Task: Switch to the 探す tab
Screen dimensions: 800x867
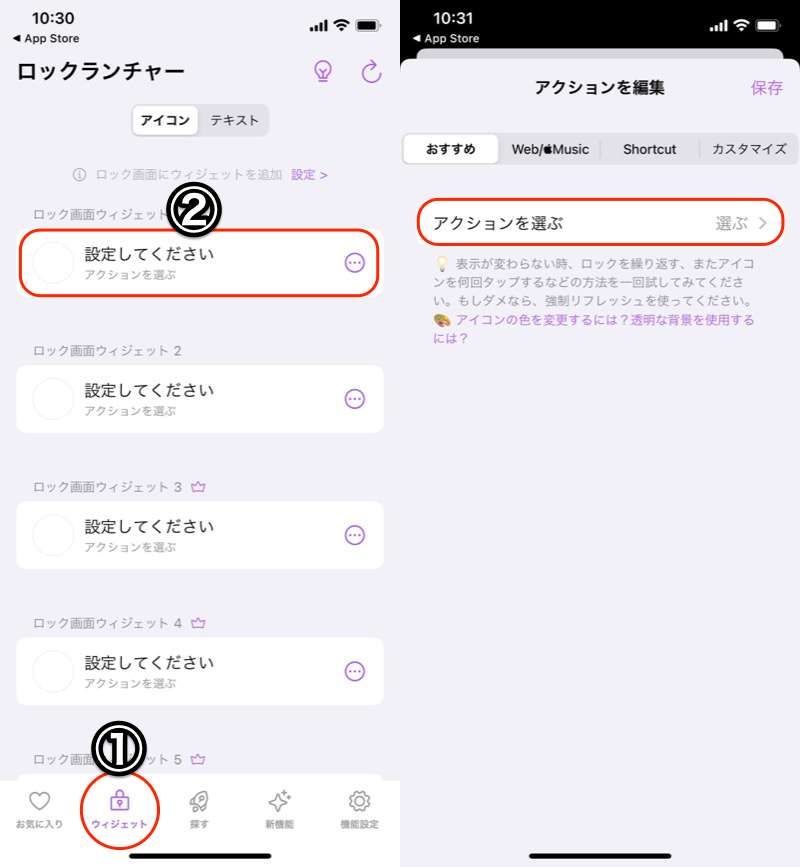Action: point(199,810)
